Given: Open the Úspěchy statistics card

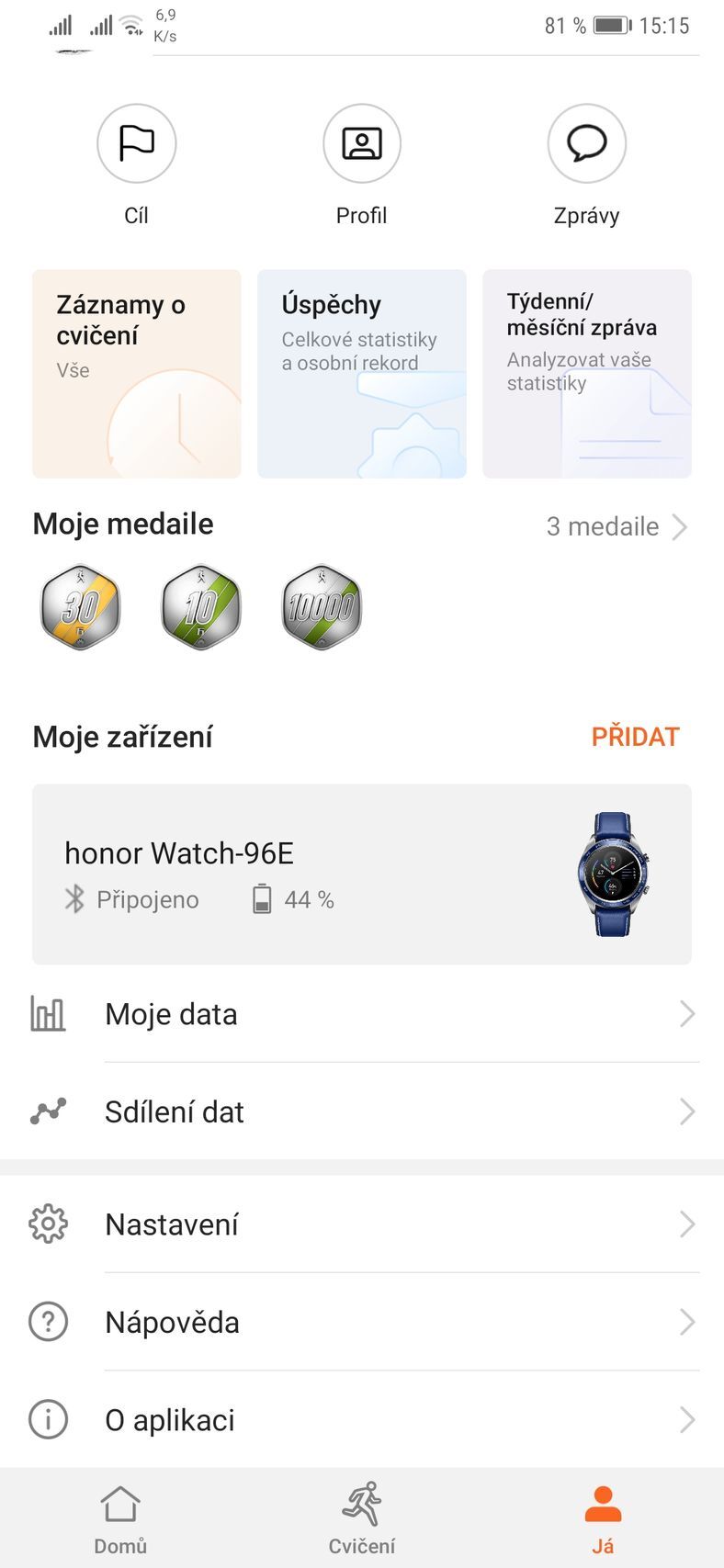Looking at the screenshot, I should coord(361,373).
